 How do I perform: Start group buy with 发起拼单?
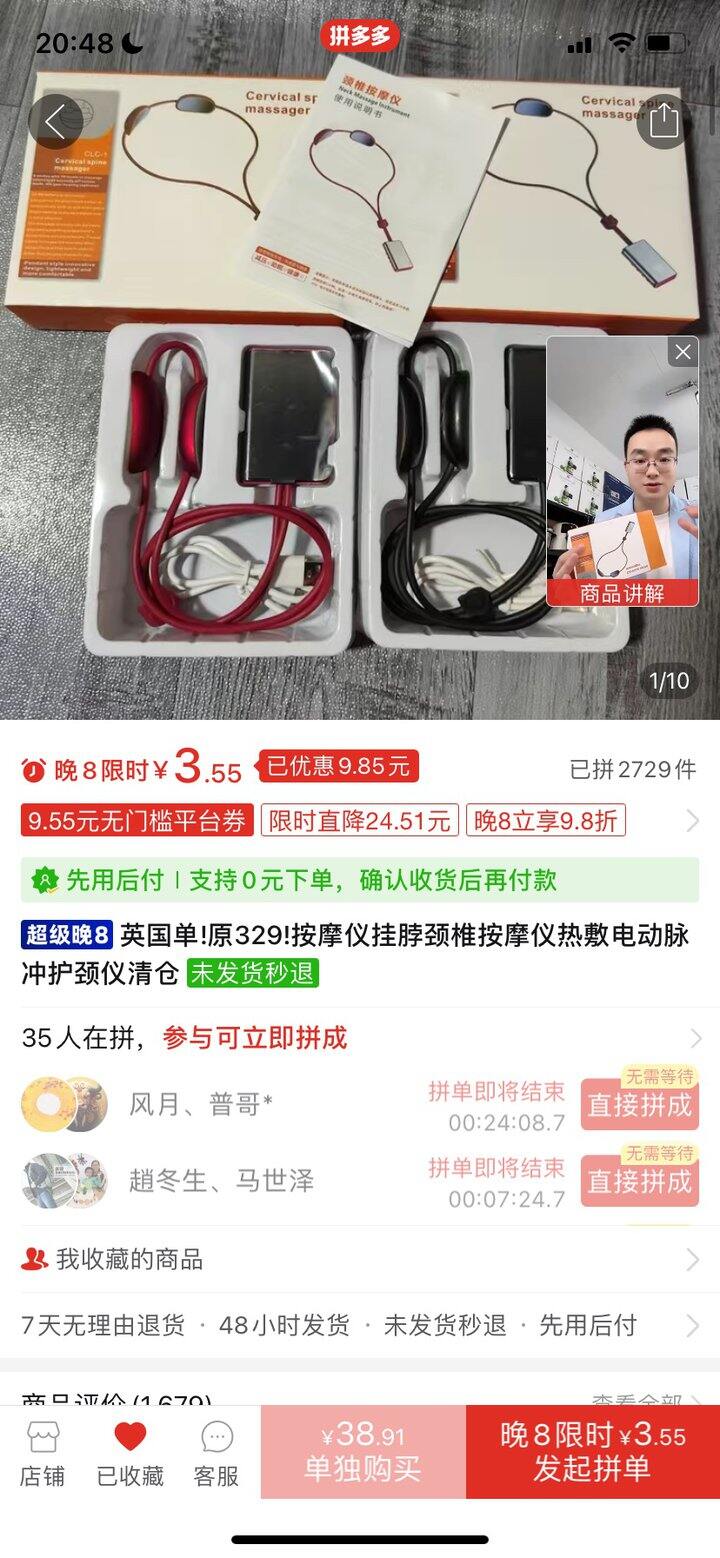tap(593, 1452)
